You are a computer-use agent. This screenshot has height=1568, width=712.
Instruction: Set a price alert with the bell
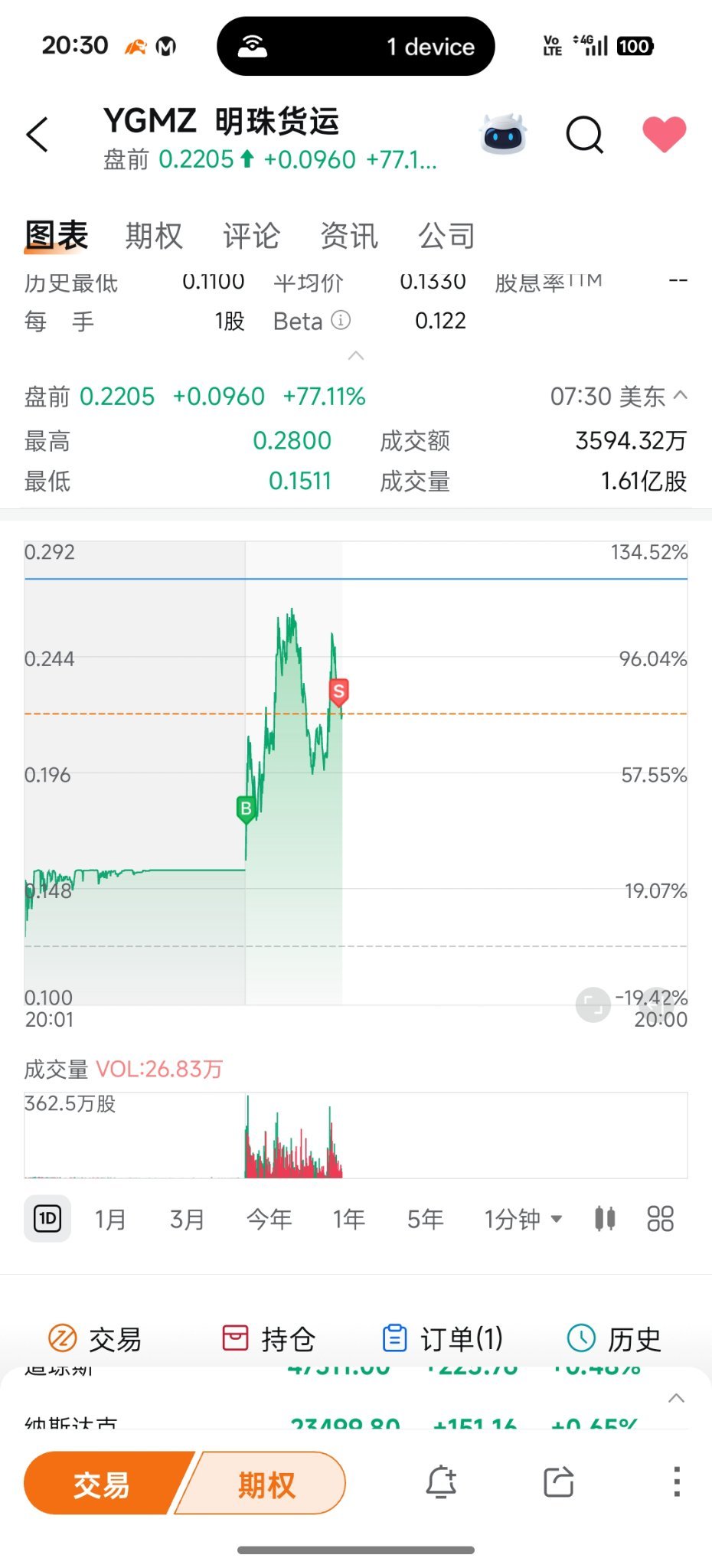441,1482
